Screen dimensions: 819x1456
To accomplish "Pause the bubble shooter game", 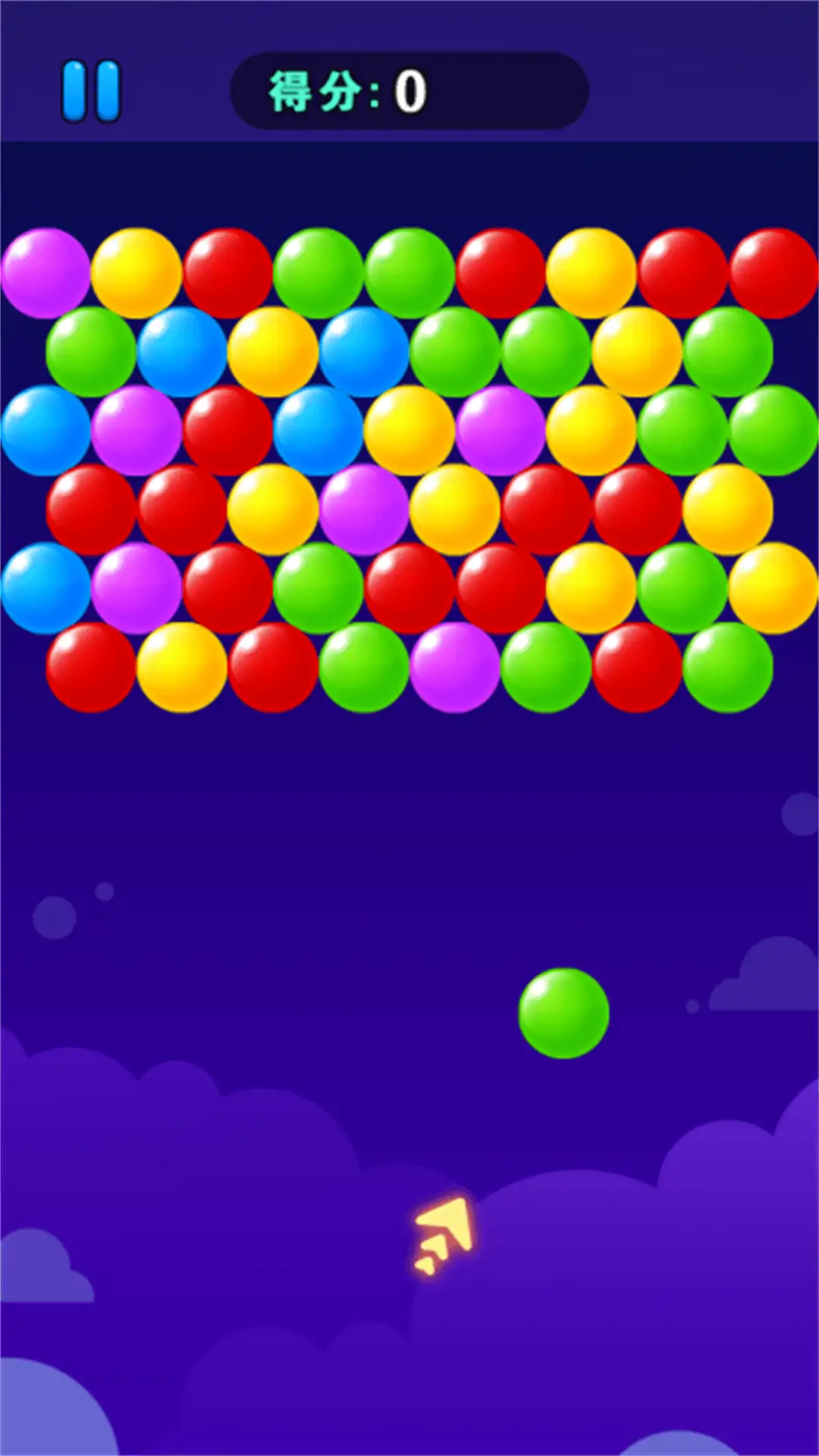I will pos(91,92).
